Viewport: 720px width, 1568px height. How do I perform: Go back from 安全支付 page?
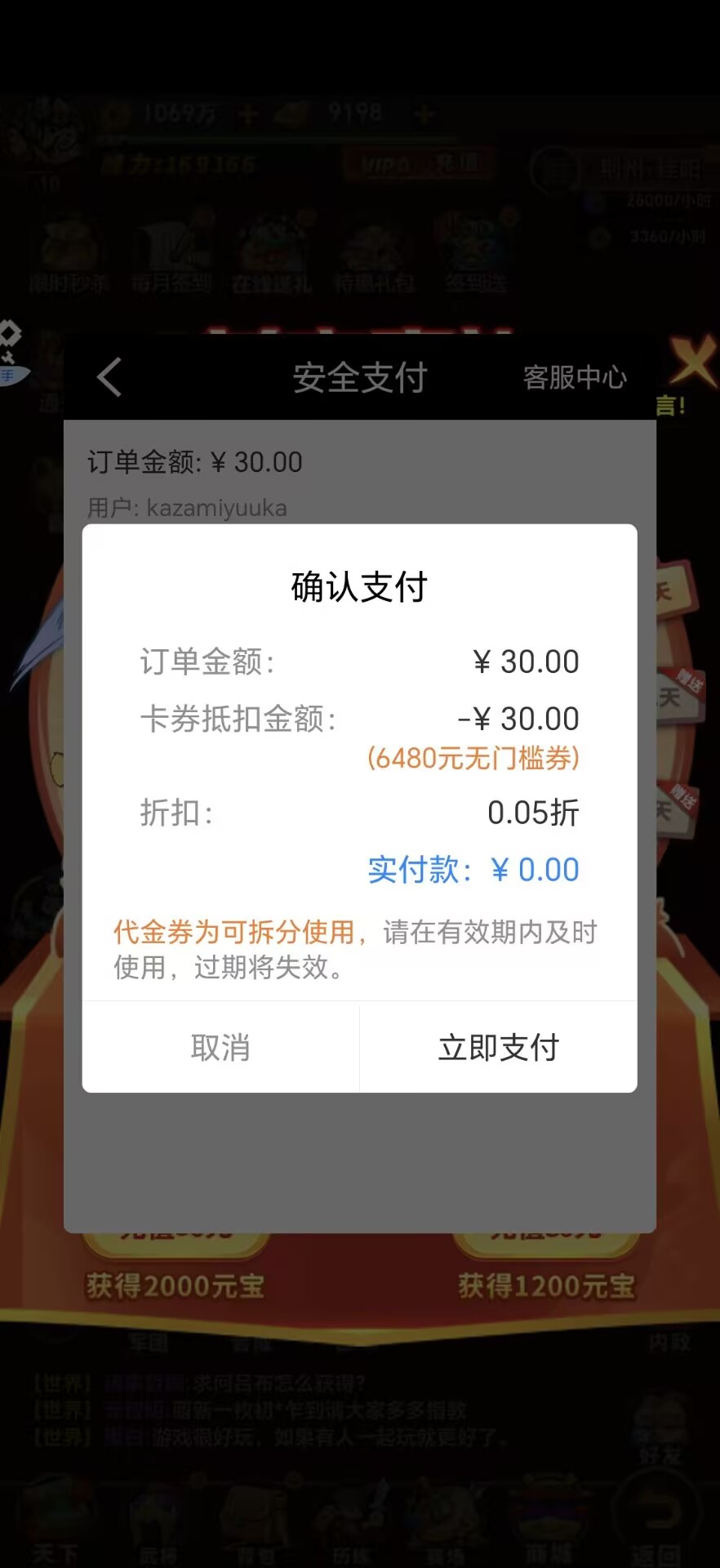(x=109, y=377)
